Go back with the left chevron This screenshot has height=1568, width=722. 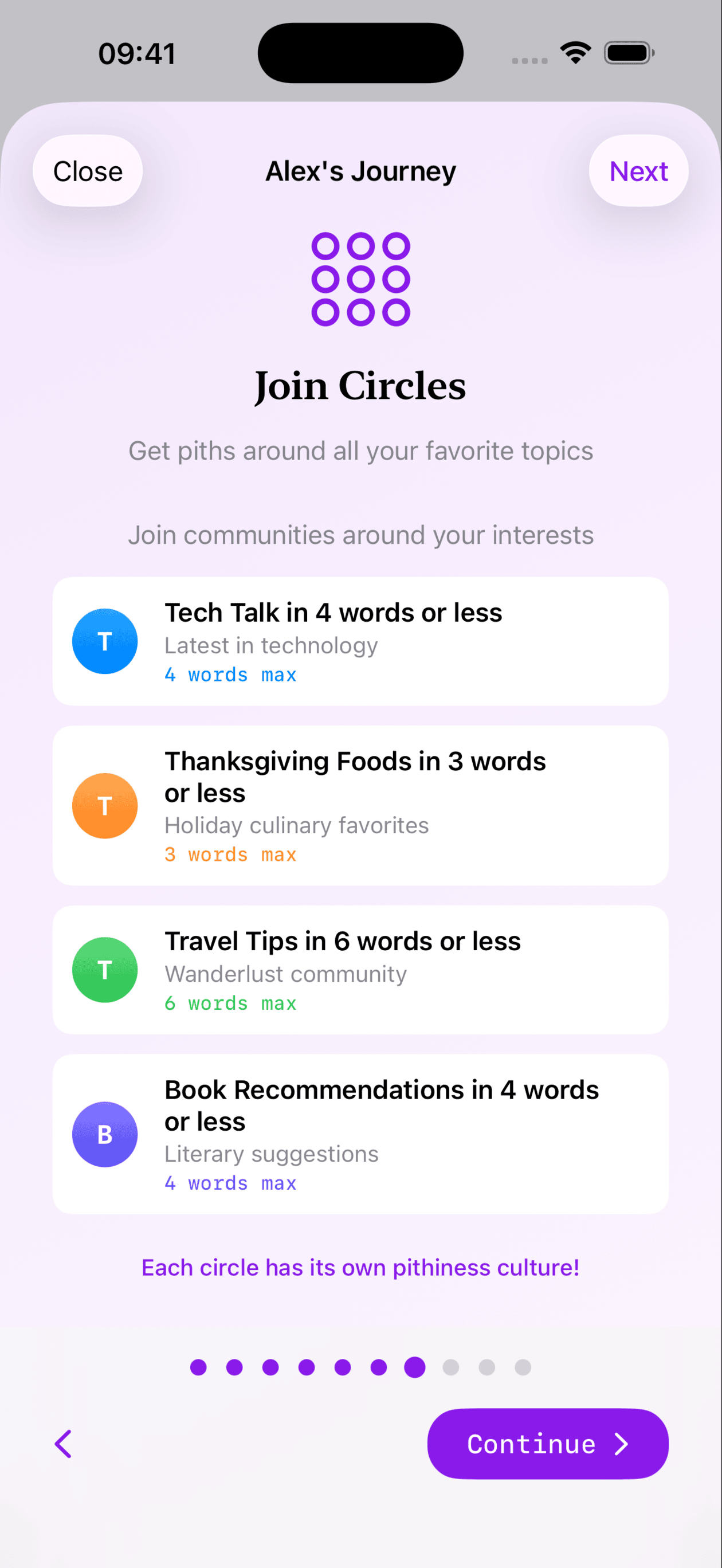(x=63, y=1444)
